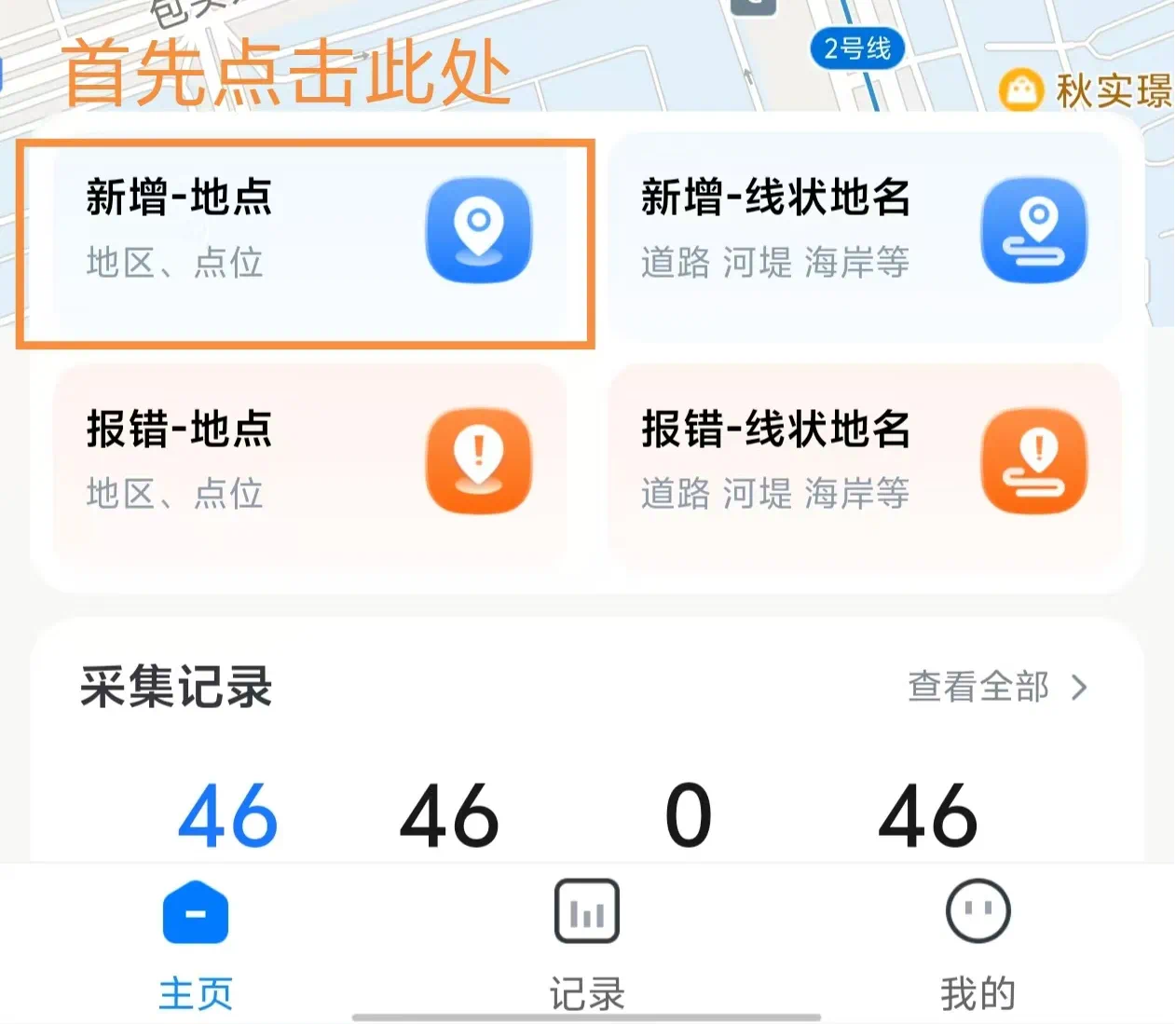View all records via 查看全部

point(995,688)
